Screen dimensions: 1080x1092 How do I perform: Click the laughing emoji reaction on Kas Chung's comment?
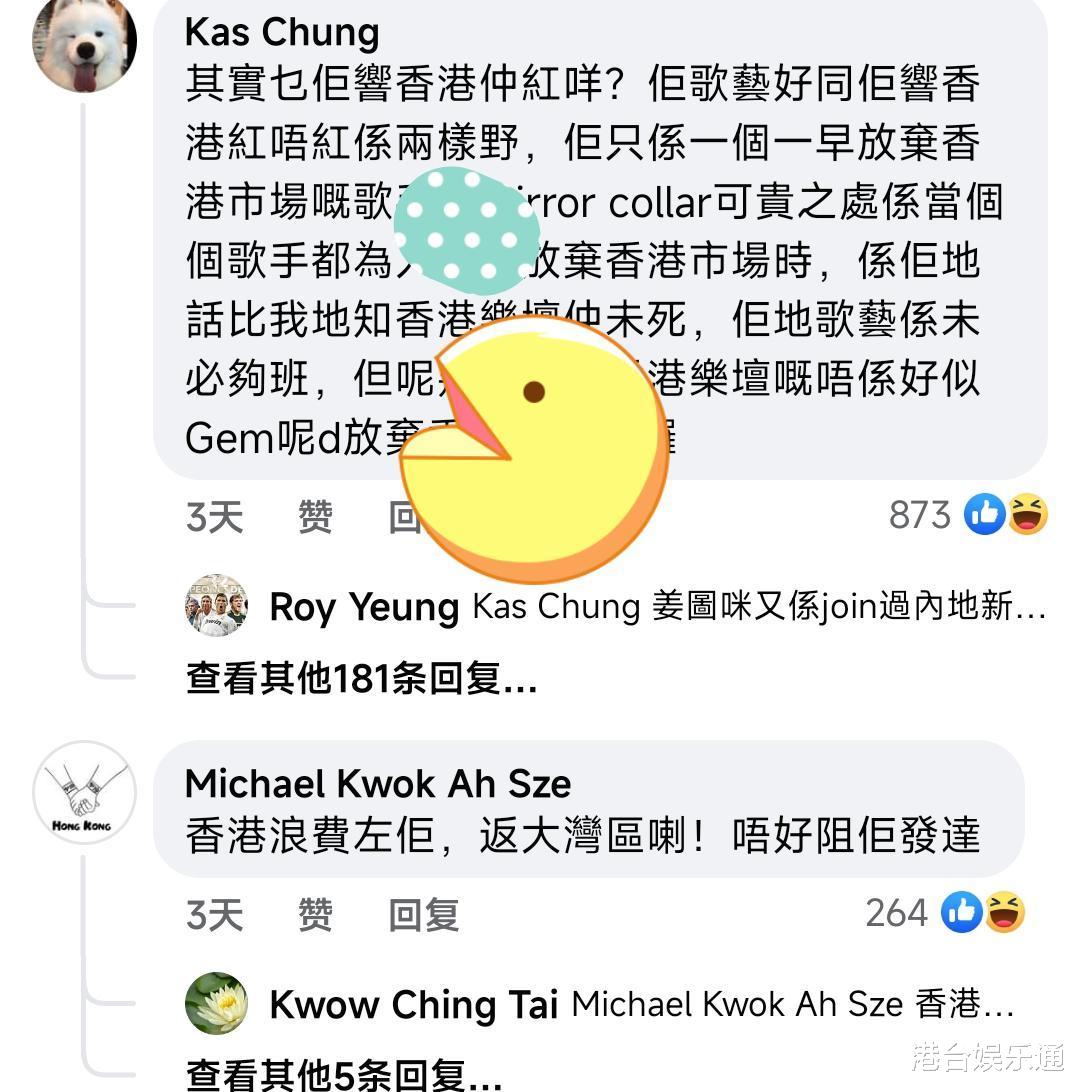1027,514
